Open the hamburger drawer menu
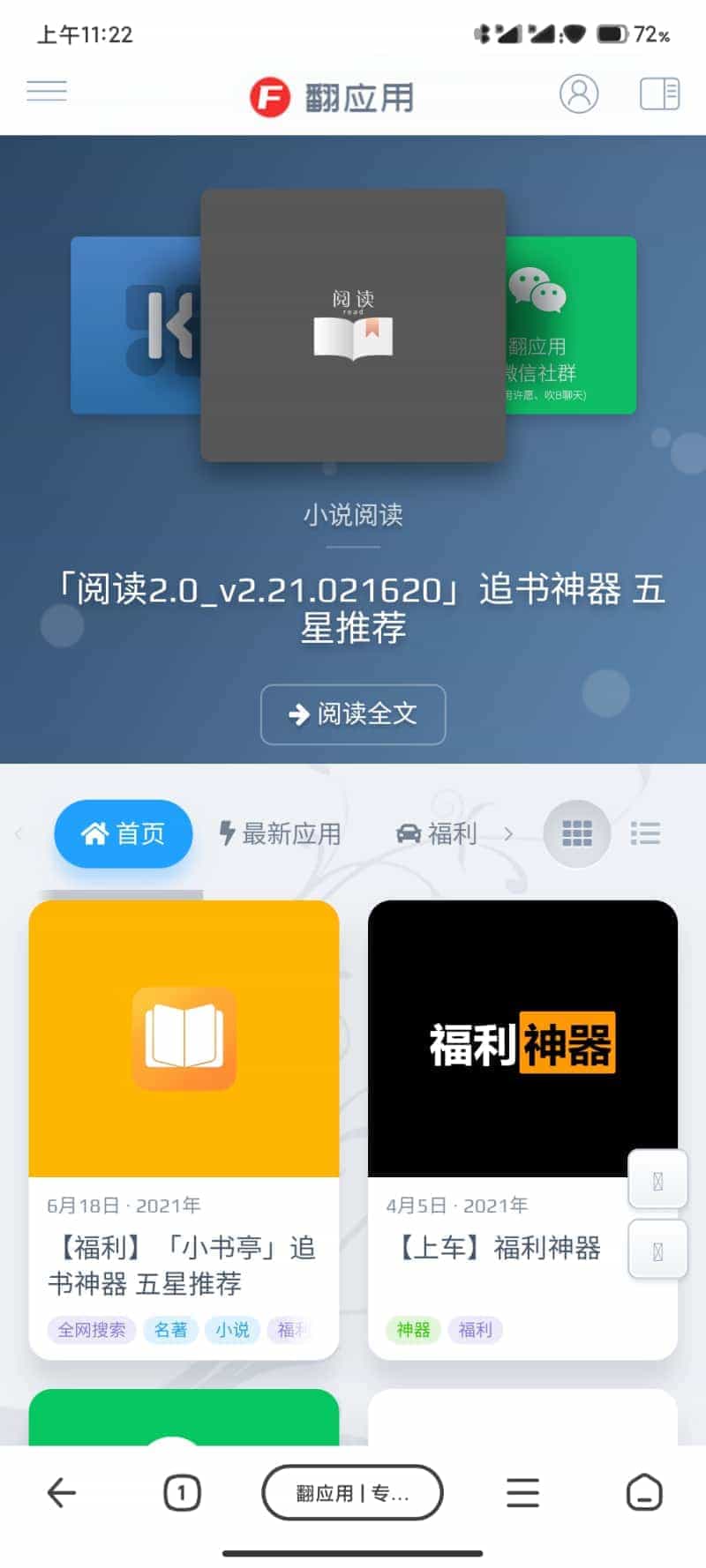 (x=47, y=91)
